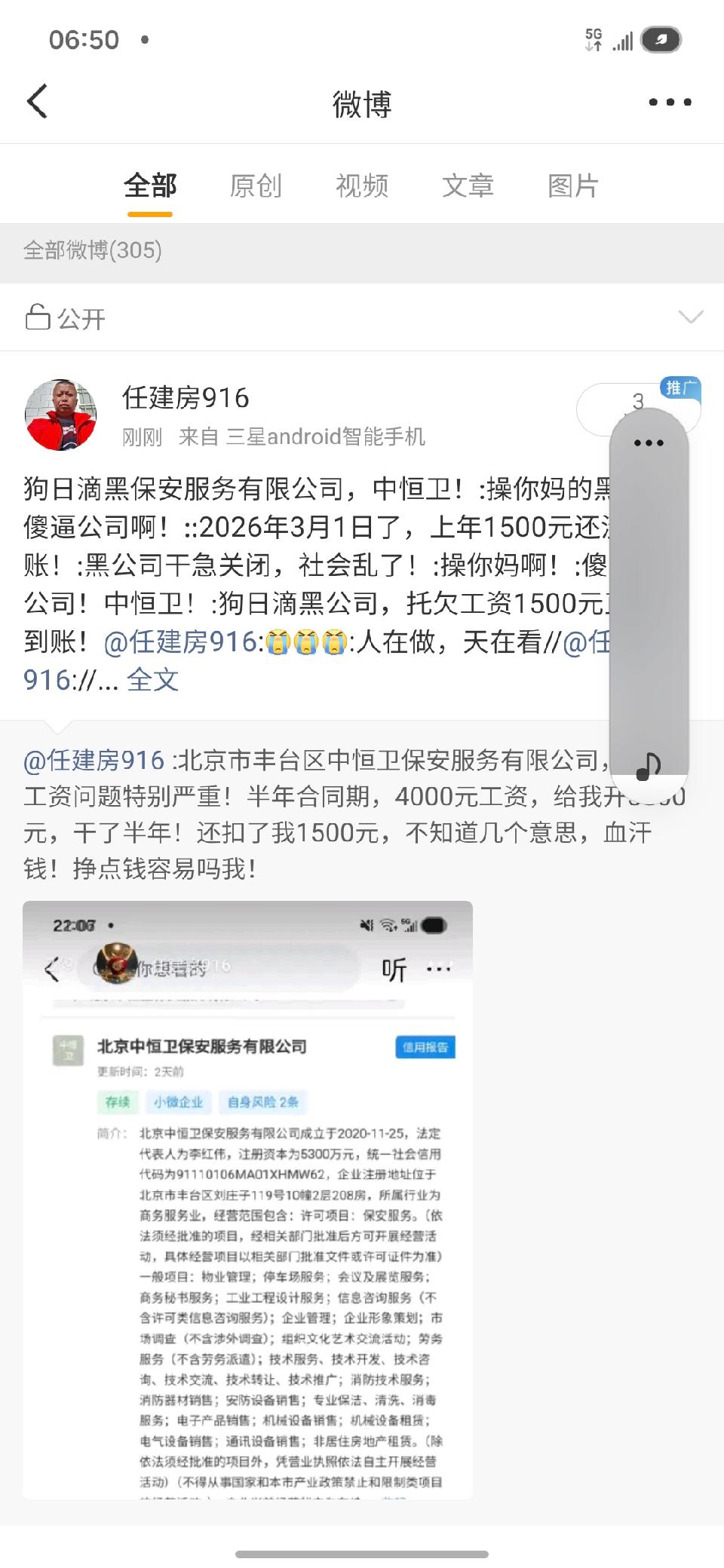Switch to the 原创 tab
This screenshot has width=724, height=1568.
point(256,185)
